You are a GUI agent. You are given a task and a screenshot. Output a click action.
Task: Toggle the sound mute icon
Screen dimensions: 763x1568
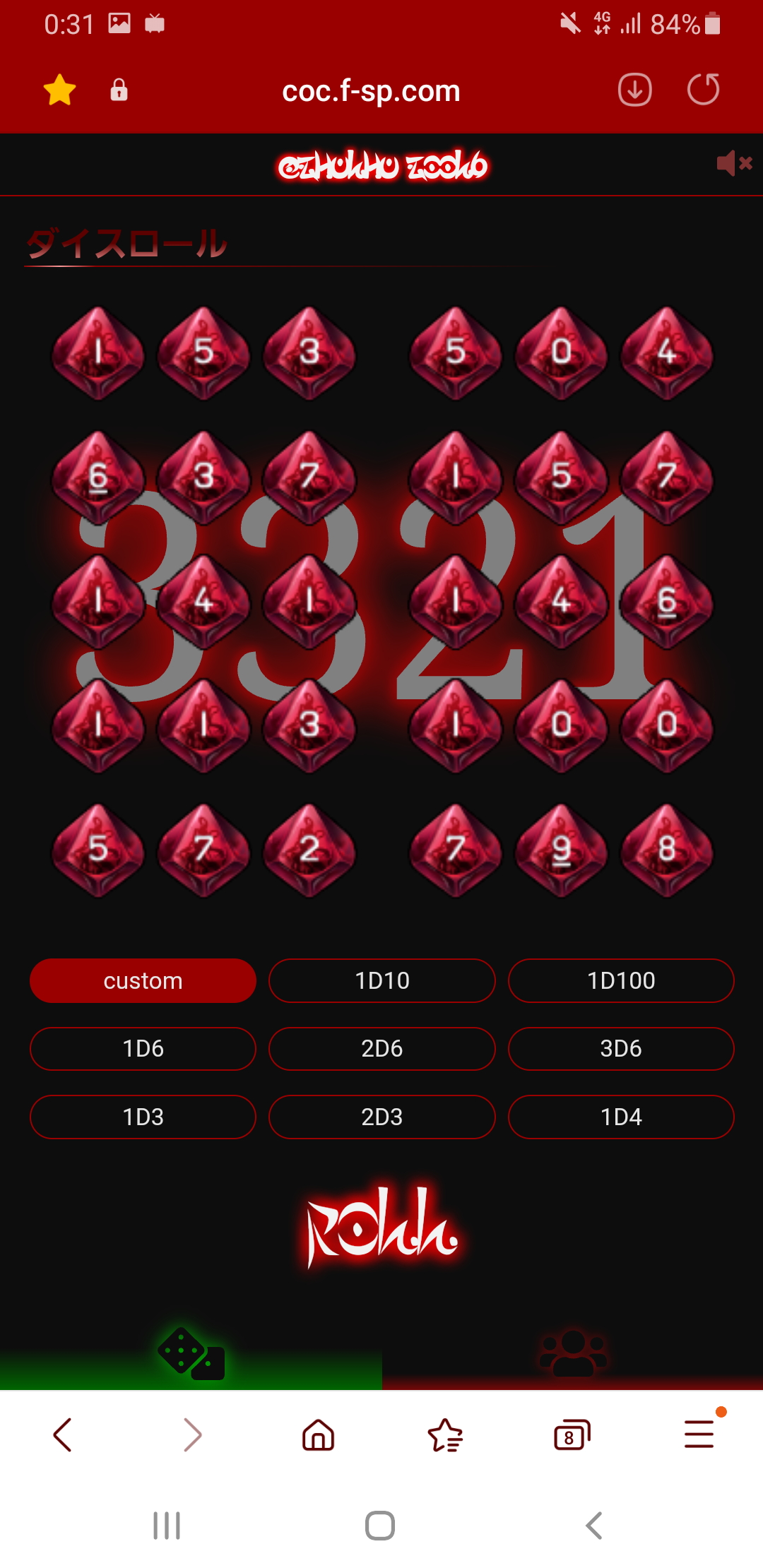click(x=734, y=164)
